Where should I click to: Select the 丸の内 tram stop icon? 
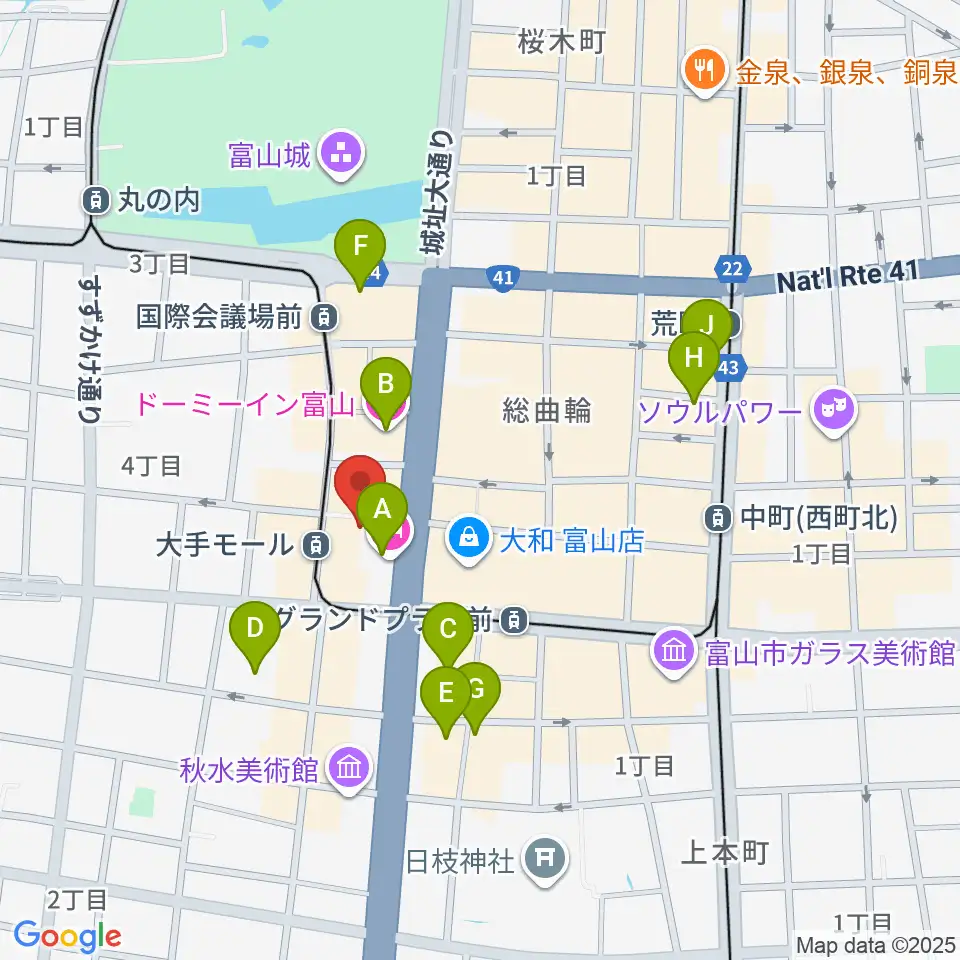point(96,200)
